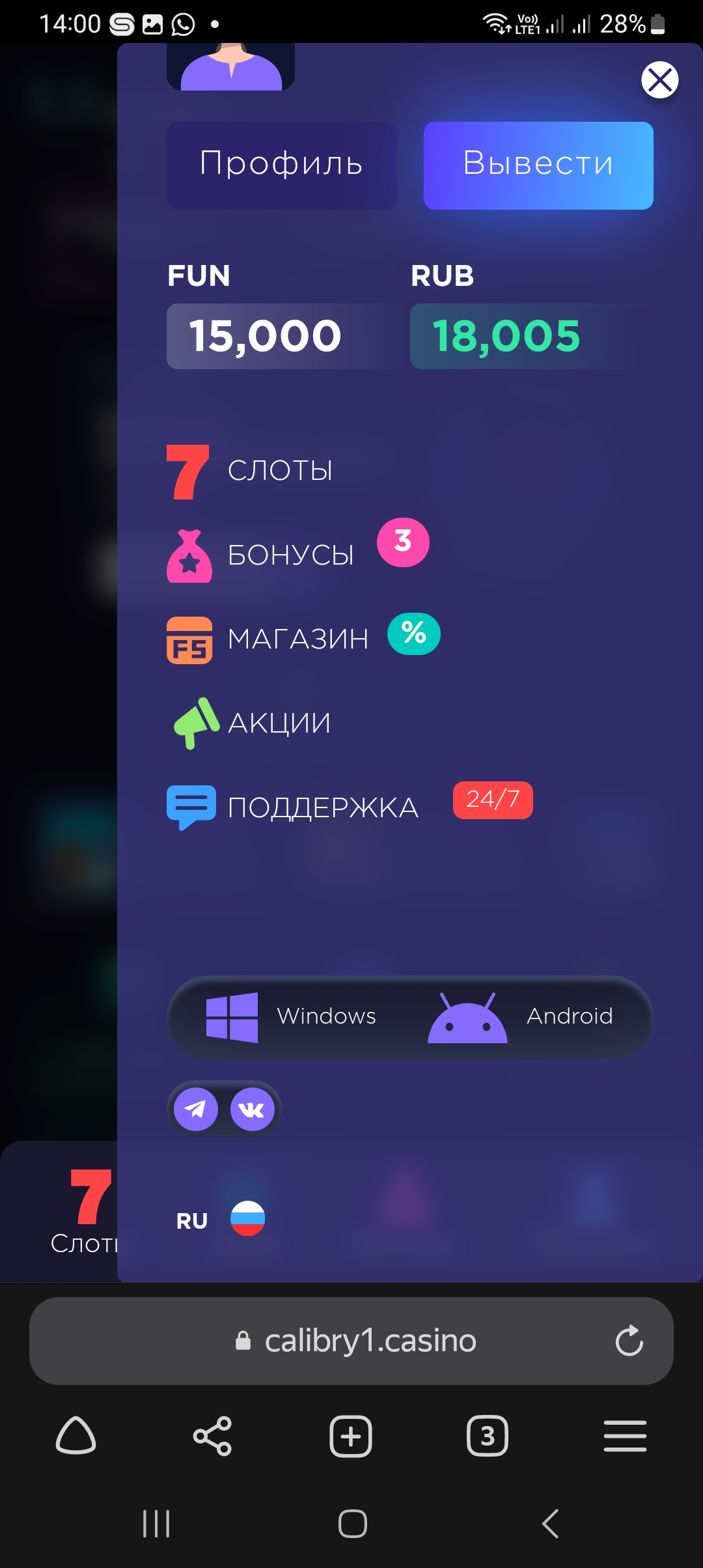This screenshot has height=1568, width=703.
Task: Close the side menu panel
Action: (x=660, y=80)
